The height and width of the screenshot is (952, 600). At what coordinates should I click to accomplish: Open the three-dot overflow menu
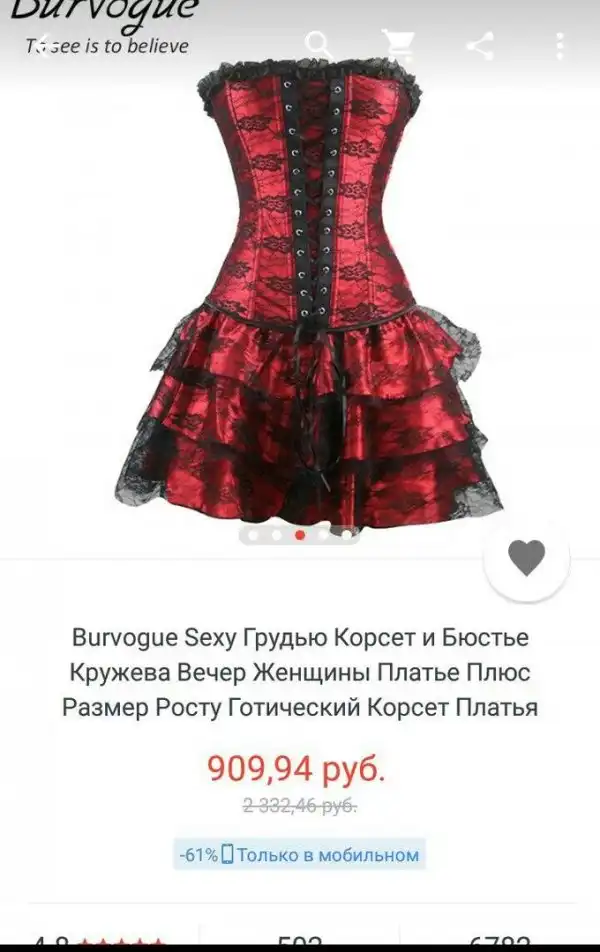[560, 46]
